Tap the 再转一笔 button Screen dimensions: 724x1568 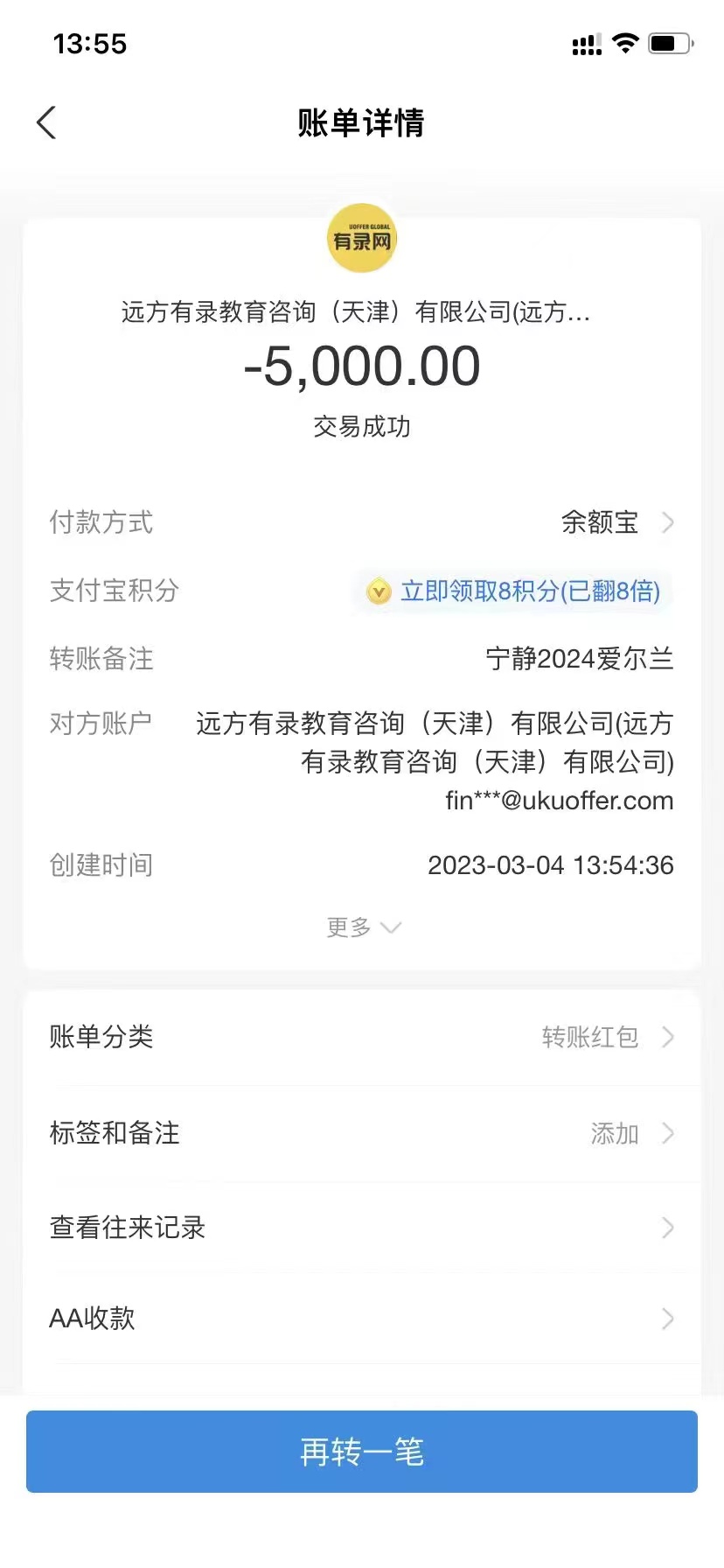click(x=362, y=1452)
